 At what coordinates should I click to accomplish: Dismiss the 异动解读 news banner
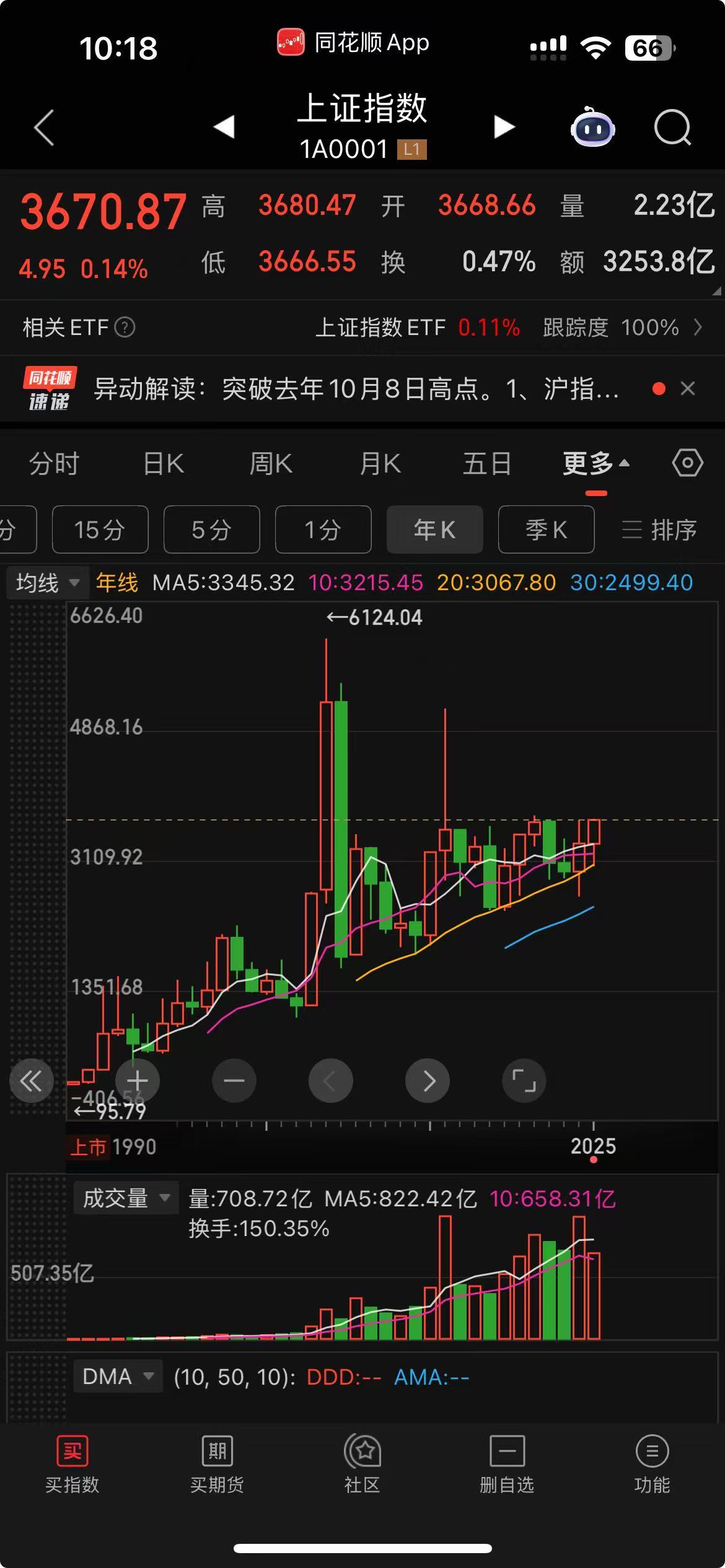pos(687,389)
